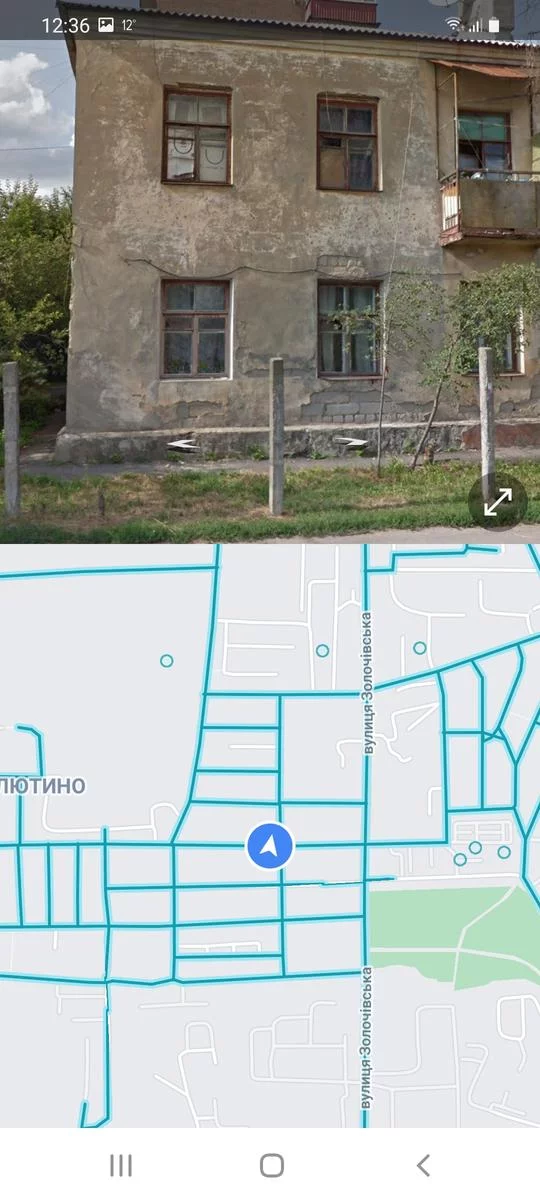Go back using the system back button
Screen dimensions: 540x1200
423,1165
